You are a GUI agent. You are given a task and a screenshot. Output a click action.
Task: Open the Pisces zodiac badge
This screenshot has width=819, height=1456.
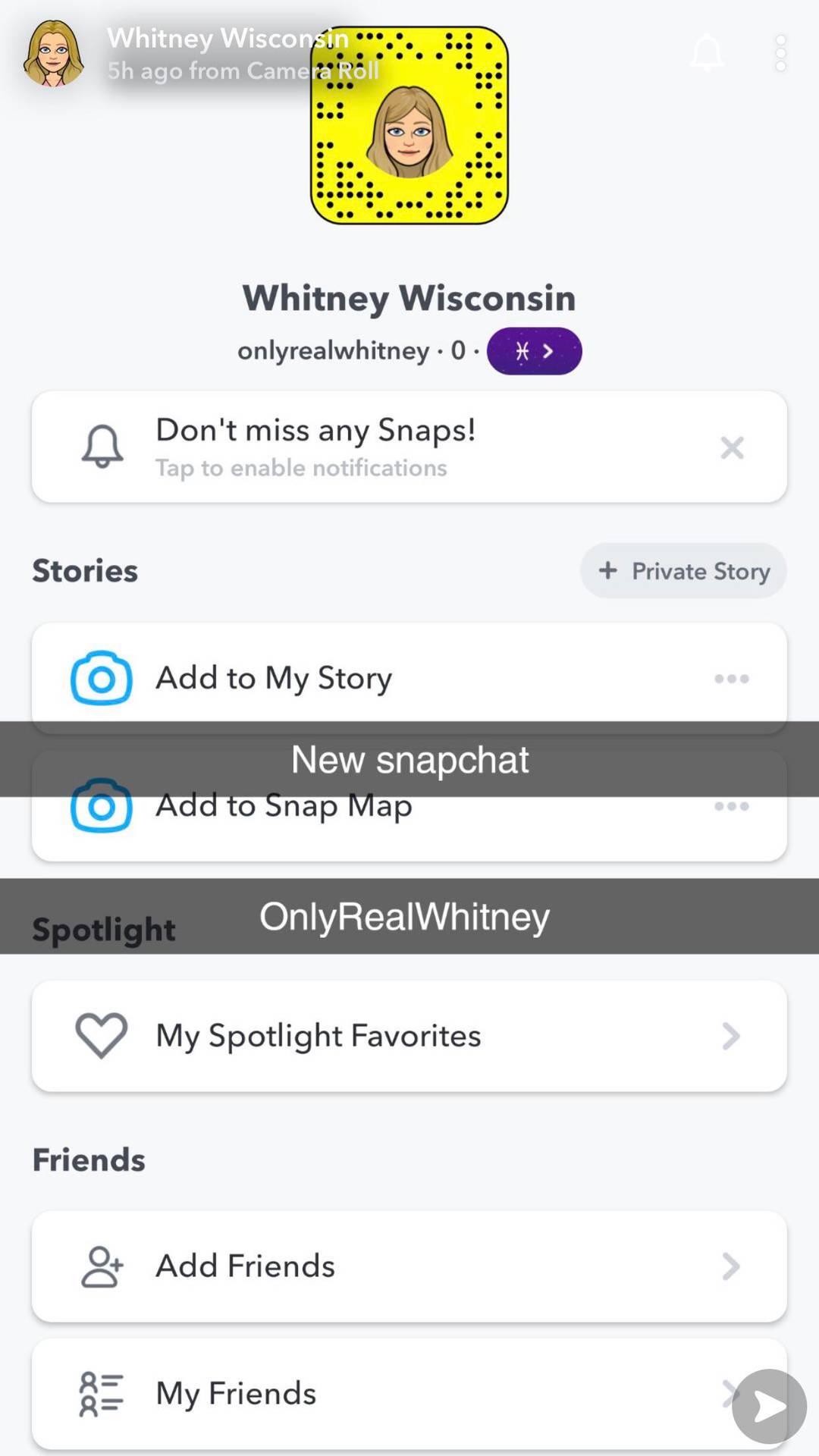[534, 350]
